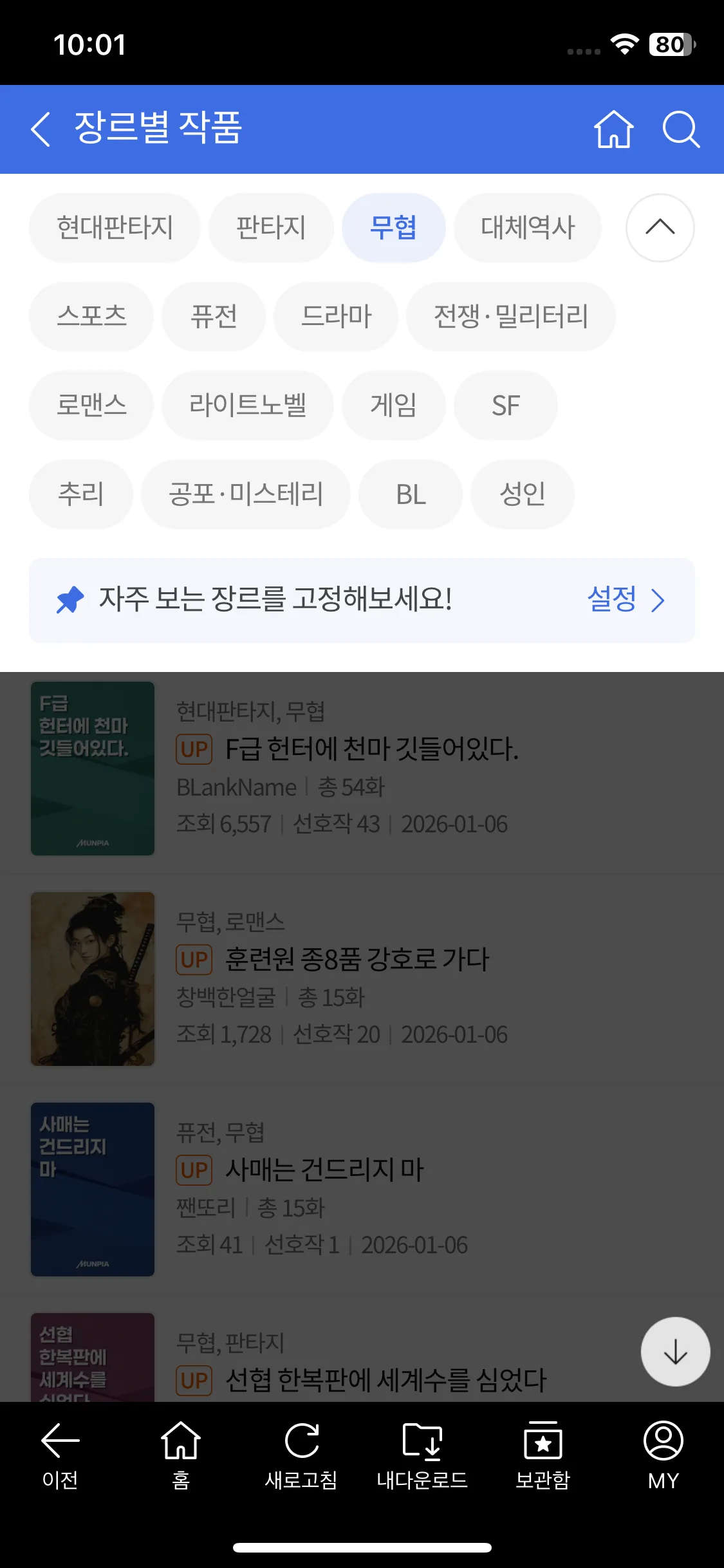Collapse the genre list with the chevron
This screenshot has width=724, height=1568.
point(660,228)
